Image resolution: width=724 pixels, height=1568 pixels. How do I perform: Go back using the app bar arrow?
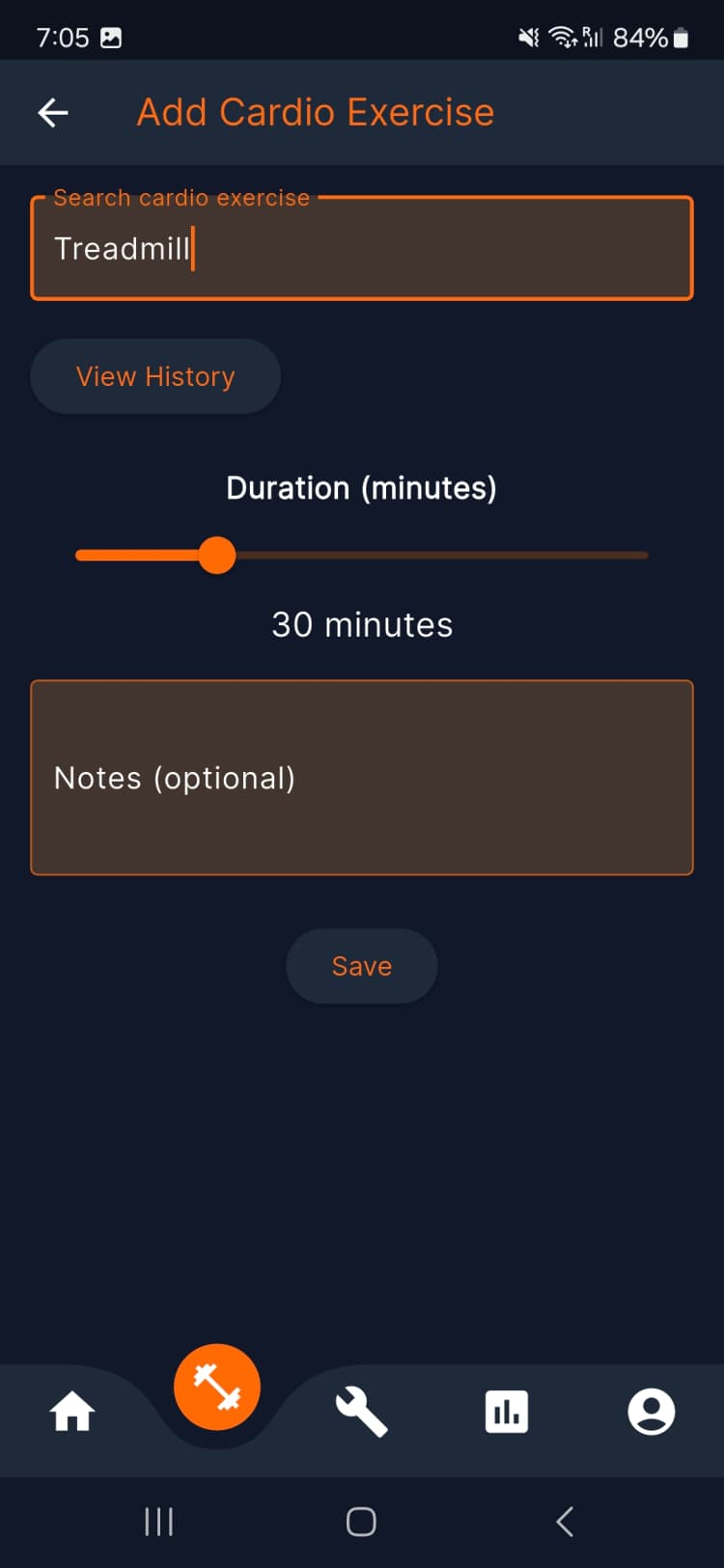point(53,113)
